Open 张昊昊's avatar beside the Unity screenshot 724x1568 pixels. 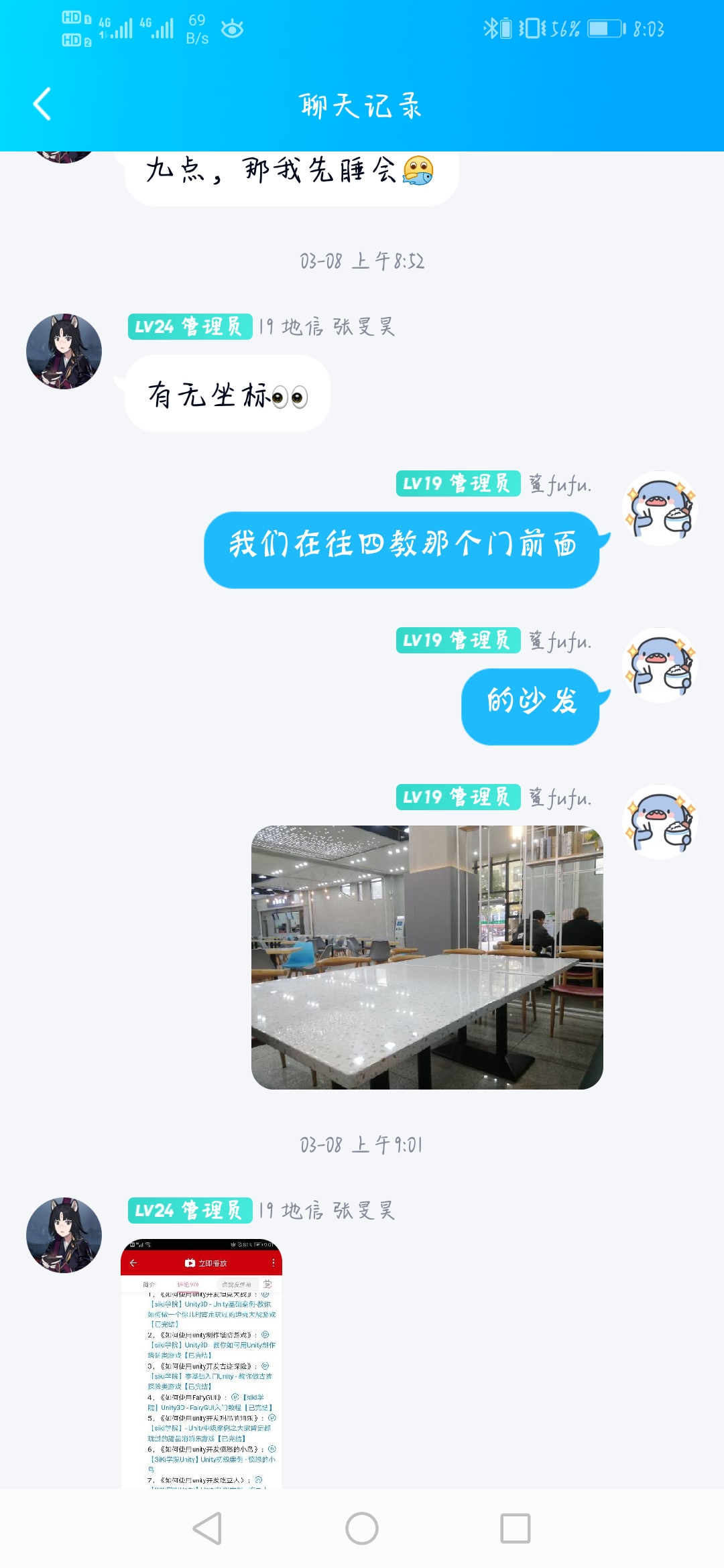tap(64, 1235)
